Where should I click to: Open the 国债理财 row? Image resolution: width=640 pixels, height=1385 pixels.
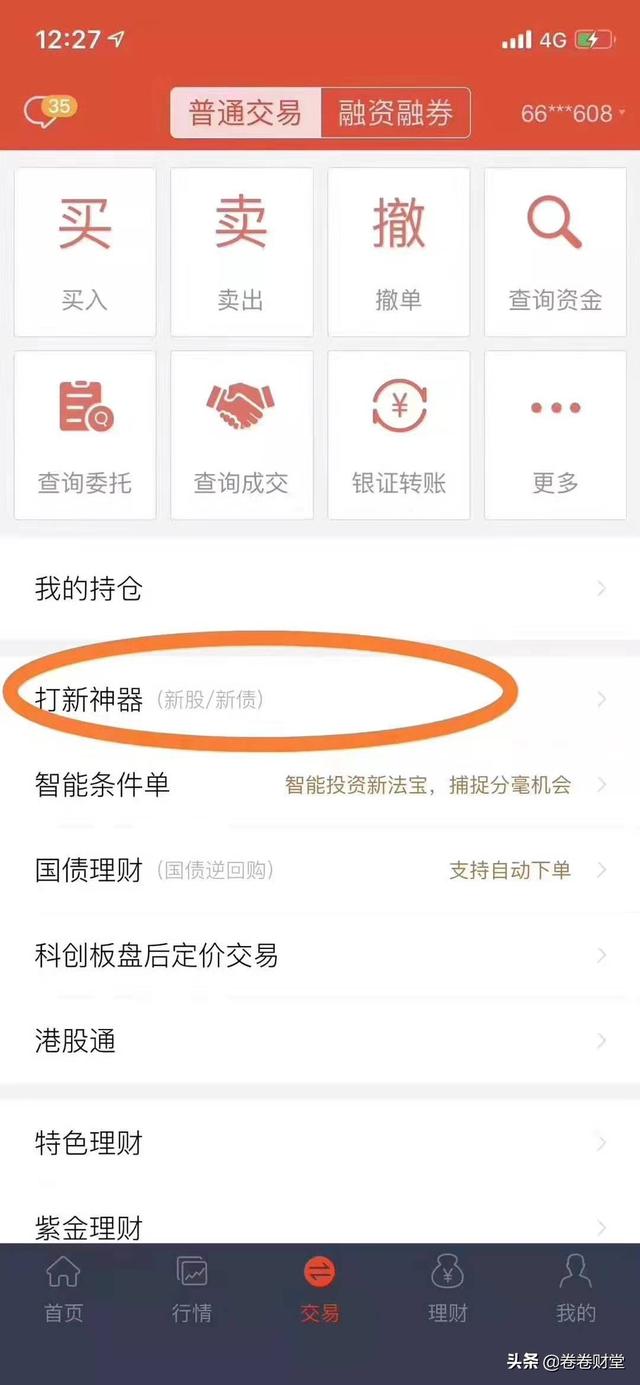tap(320, 870)
